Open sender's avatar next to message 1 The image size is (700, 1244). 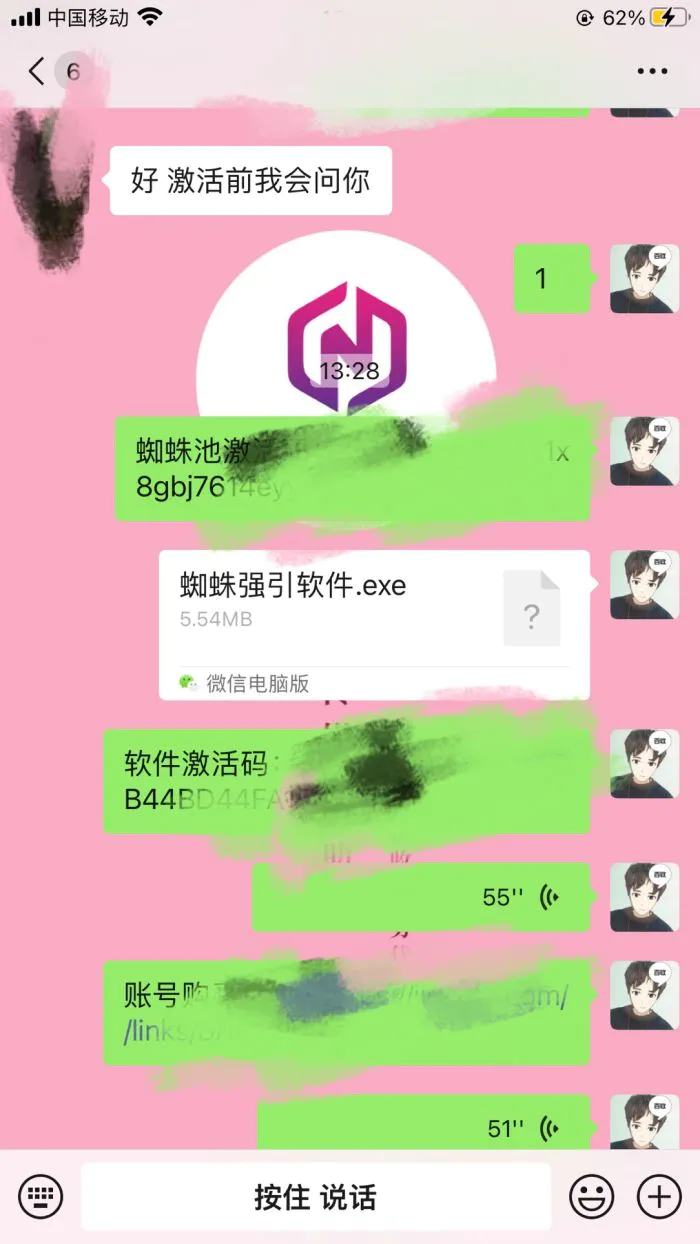pos(644,279)
